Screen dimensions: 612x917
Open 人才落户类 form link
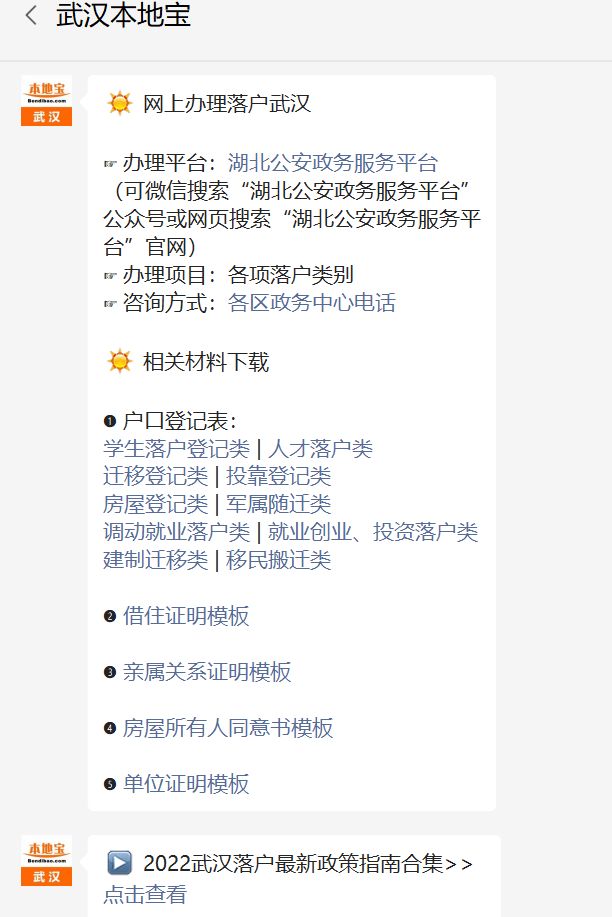point(320,448)
